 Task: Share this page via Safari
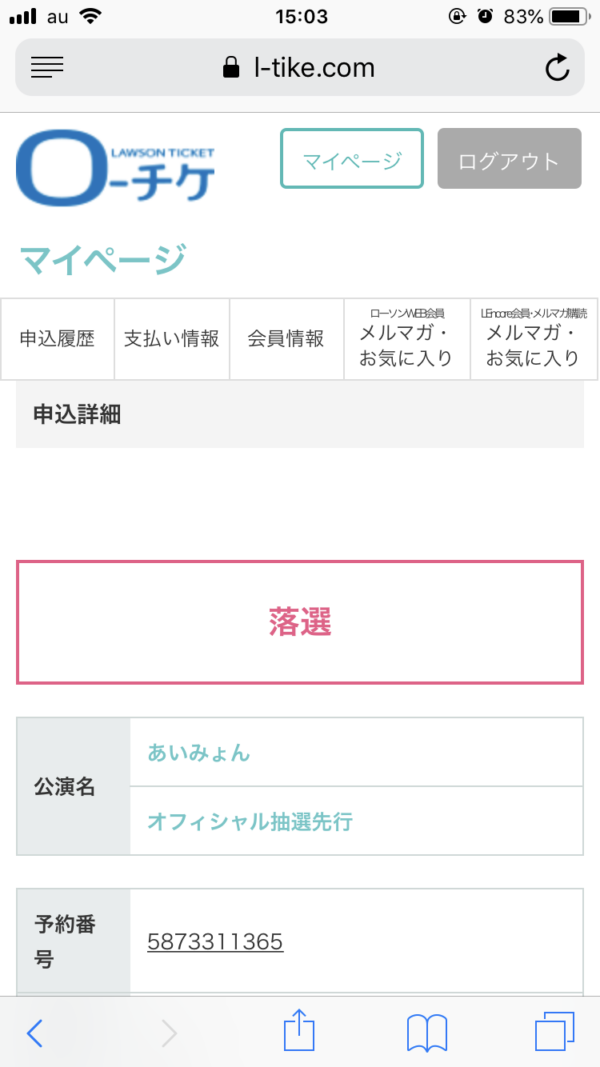click(299, 1030)
